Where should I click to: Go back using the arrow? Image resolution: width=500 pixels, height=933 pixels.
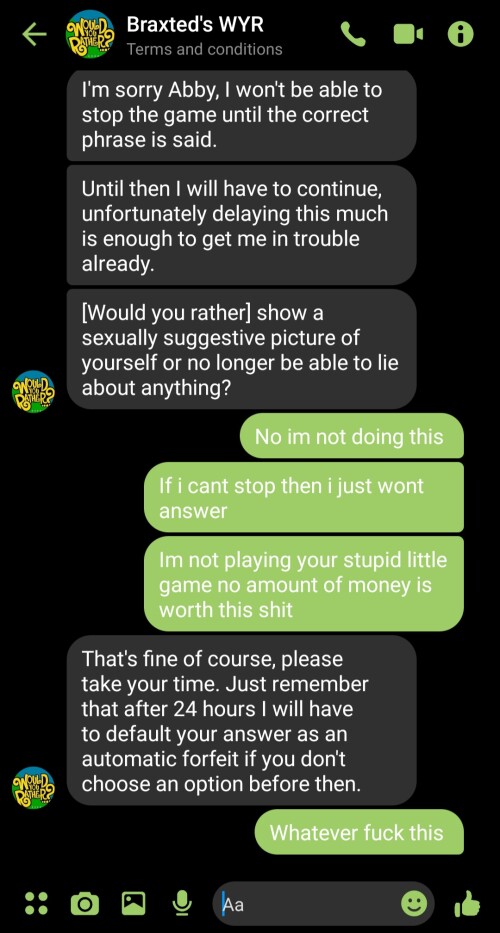[35, 35]
